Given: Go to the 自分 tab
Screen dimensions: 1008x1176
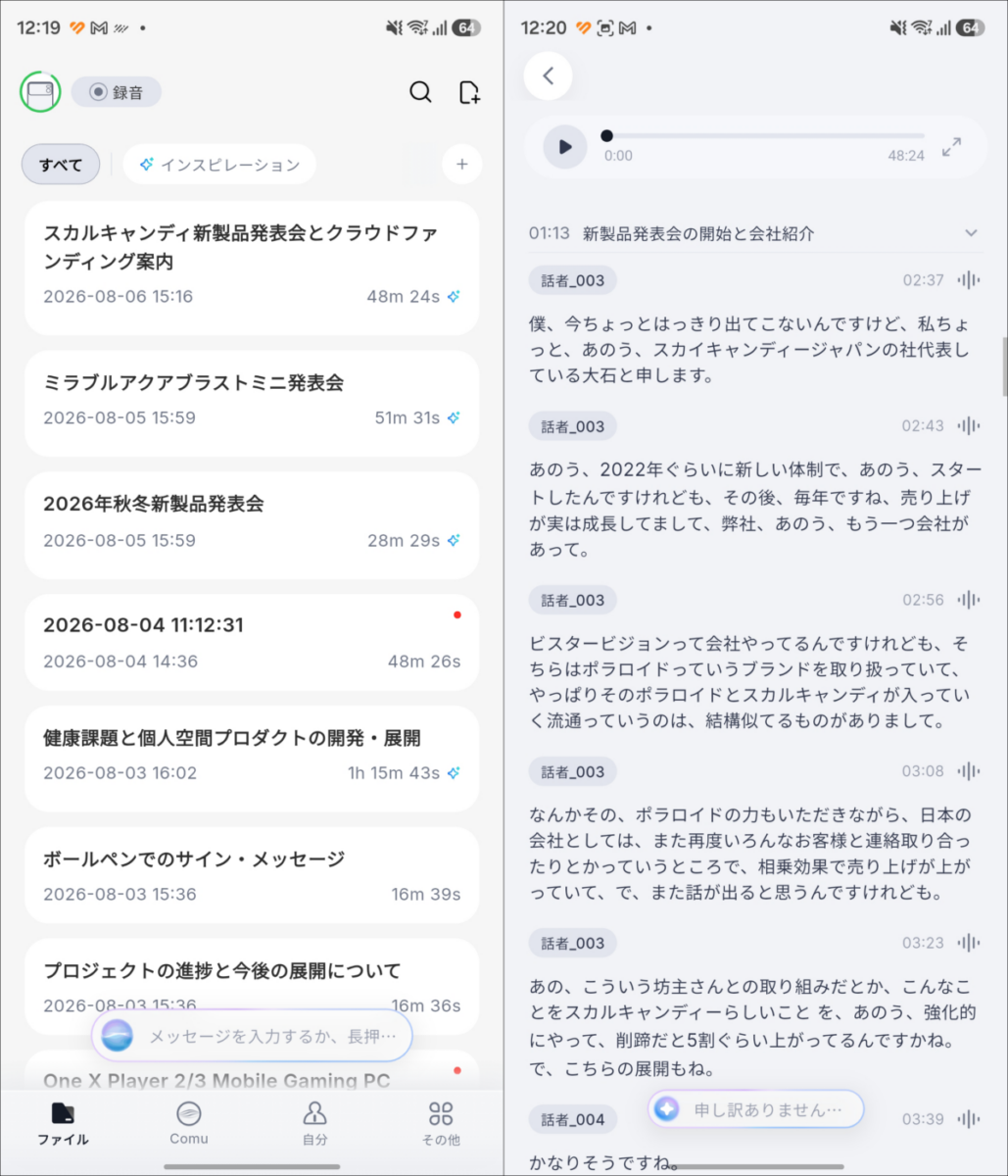Looking at the screenshot, I should 314,1122.
